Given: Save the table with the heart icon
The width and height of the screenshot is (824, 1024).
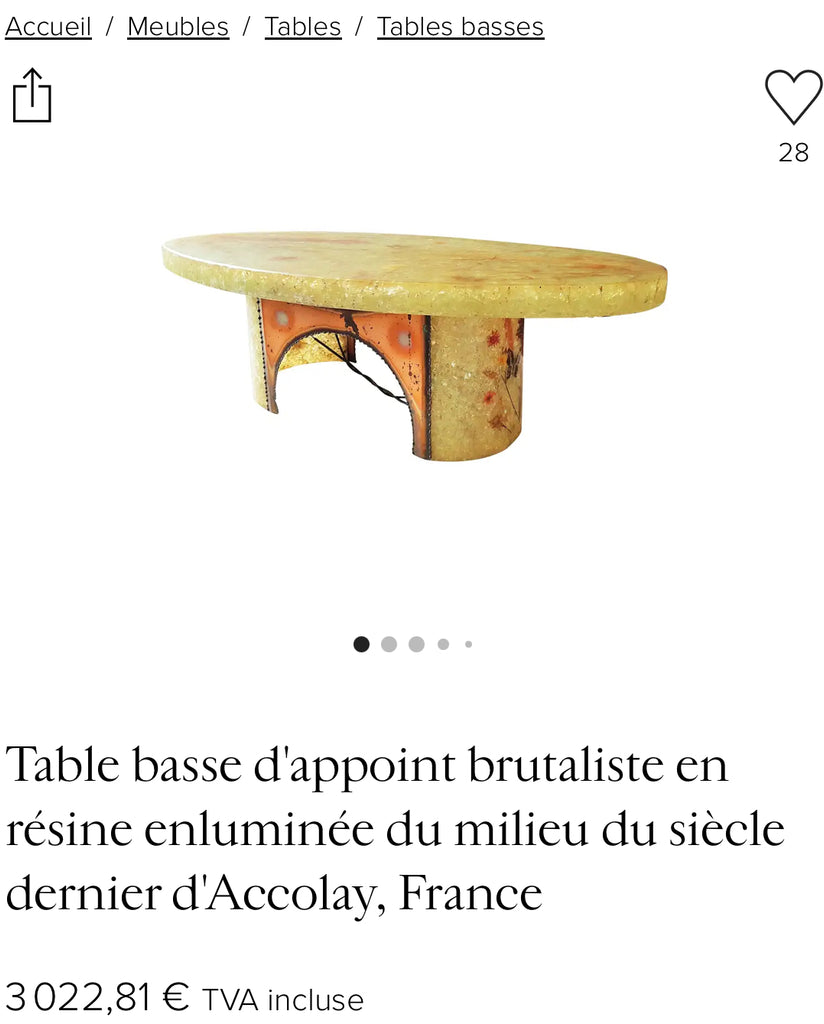Looking at the screenshot, I should pyautogui.click(x=793, y=97).
